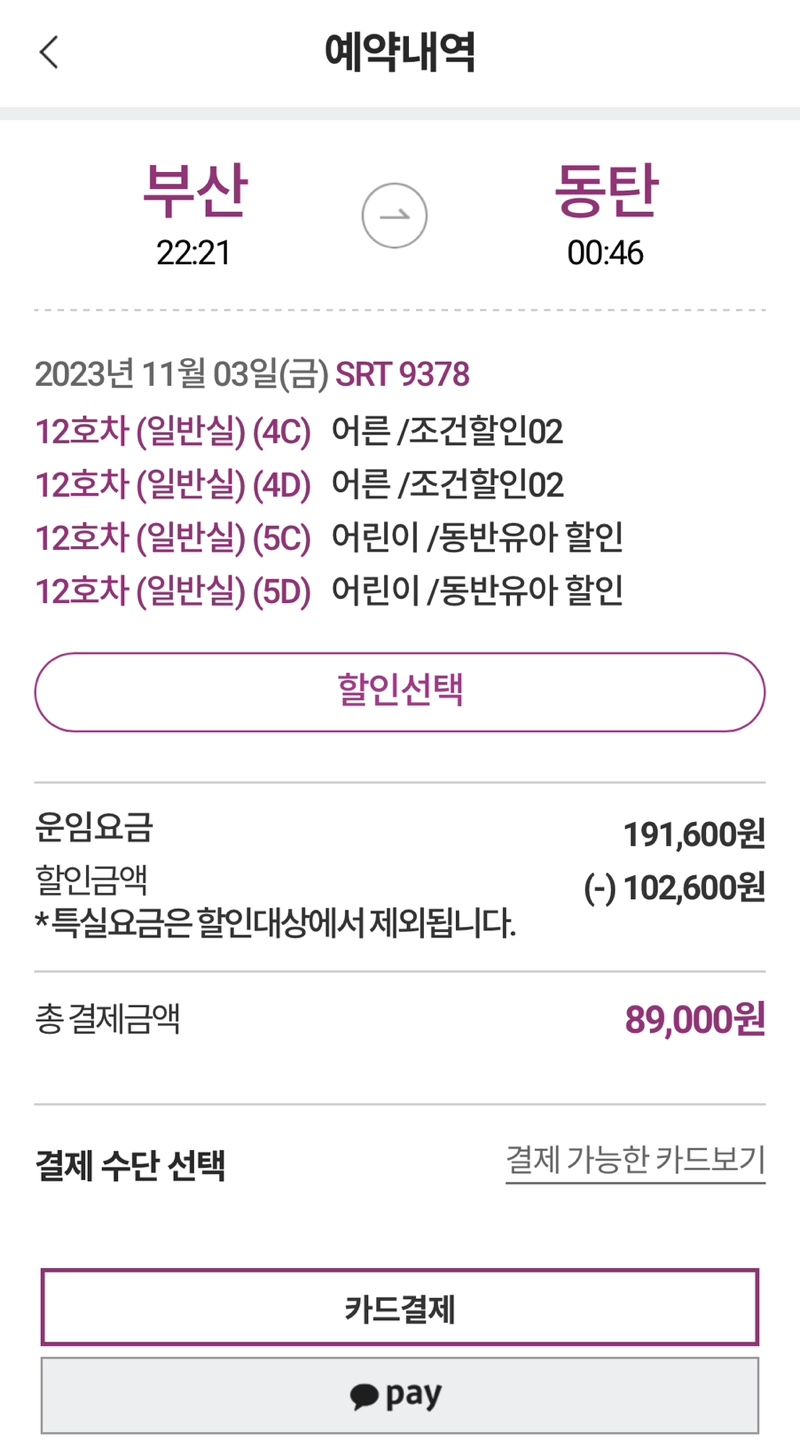
Task: Click the back arrow to return
Action: click(x=48, y=52)
